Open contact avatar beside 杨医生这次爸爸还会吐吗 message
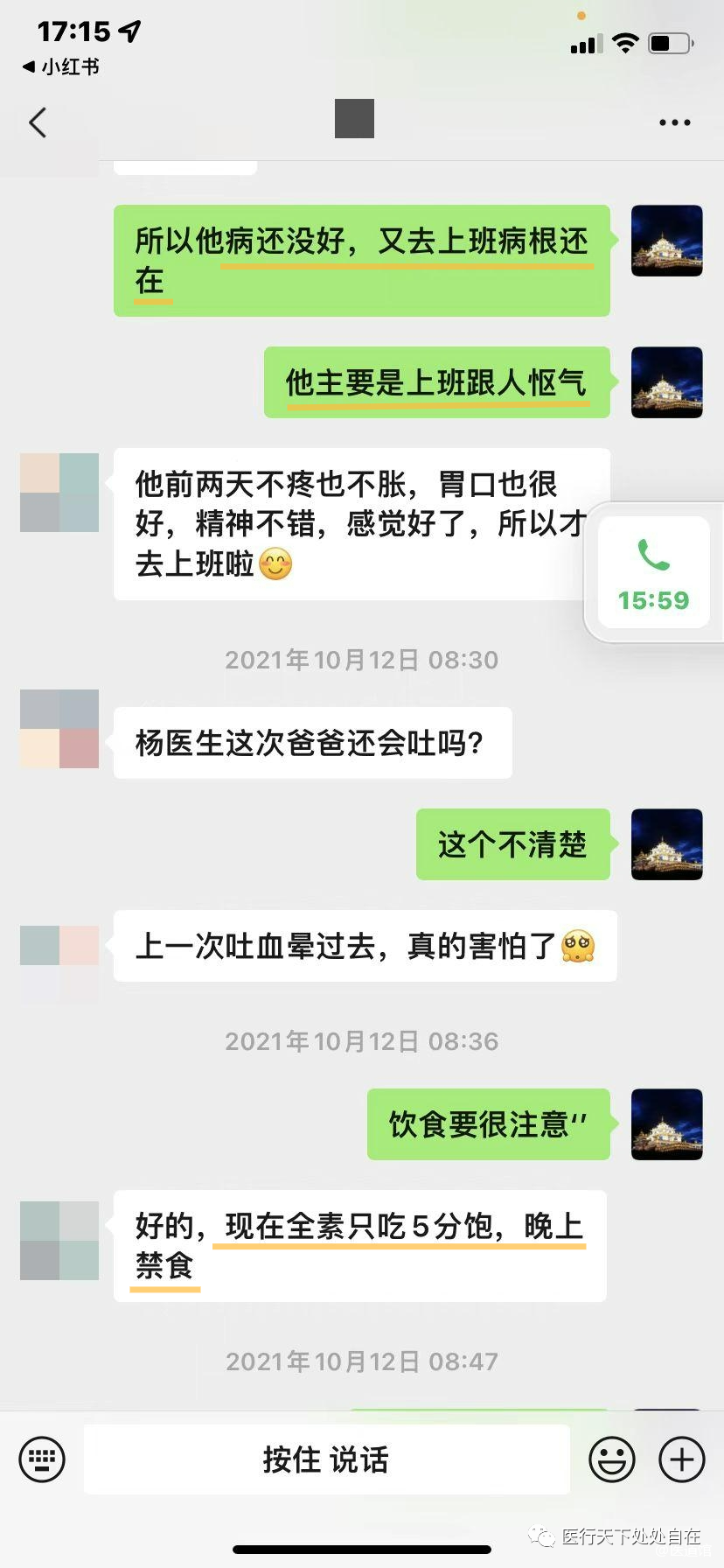This screenshot has height=1568, width=724. tap(59, 729)
